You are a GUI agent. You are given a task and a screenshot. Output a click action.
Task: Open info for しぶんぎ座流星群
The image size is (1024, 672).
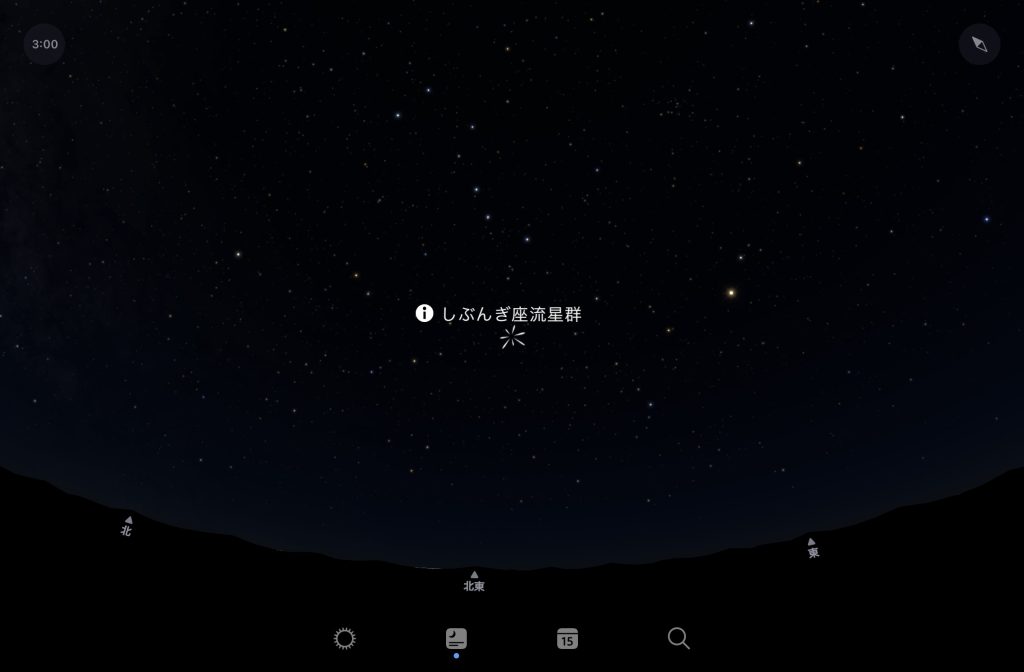point(424,314)
